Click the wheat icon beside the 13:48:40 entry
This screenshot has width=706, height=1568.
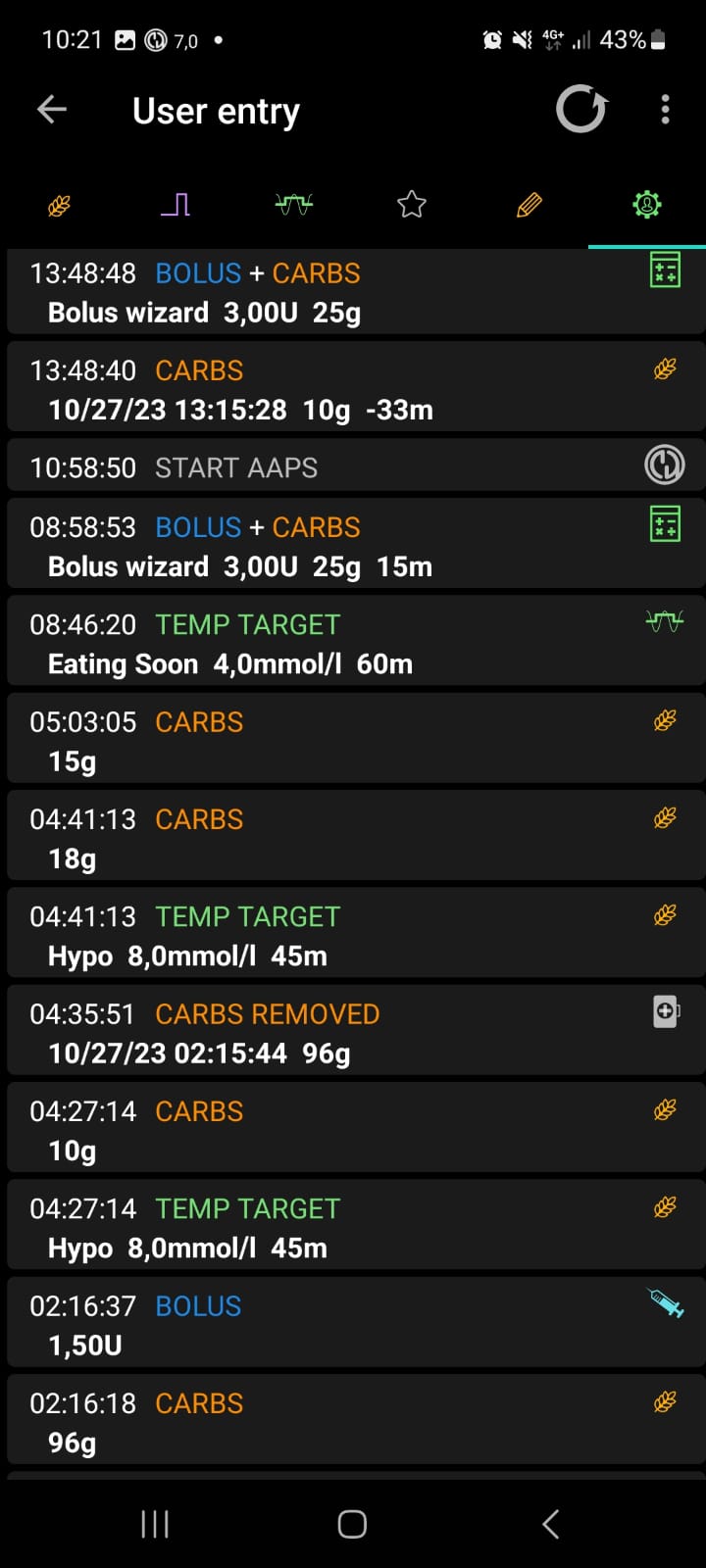pyautogui.click(x=664, y=366)
